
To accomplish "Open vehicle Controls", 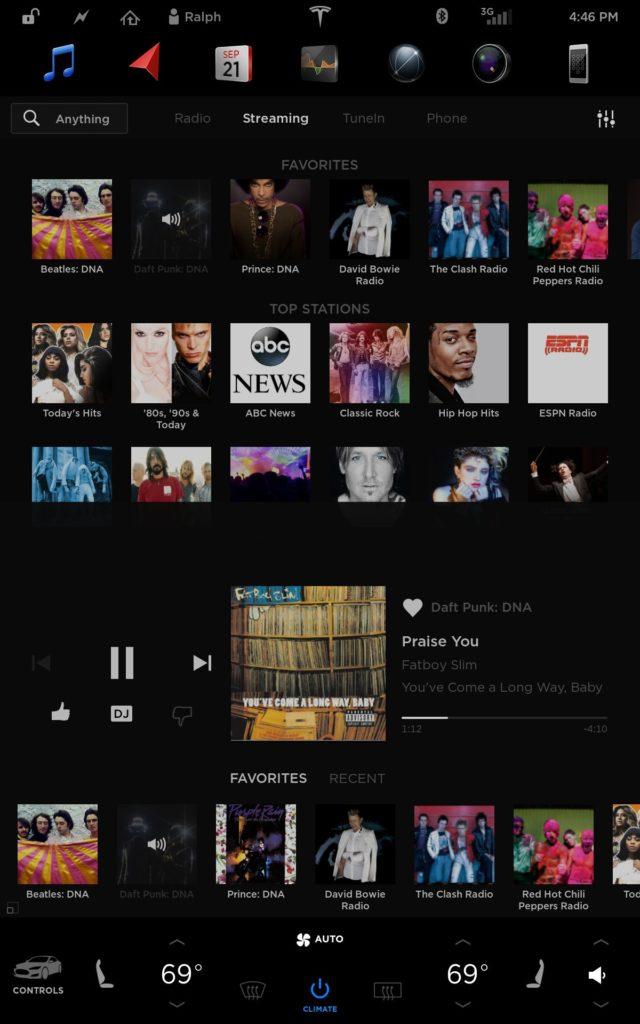I will (x=38, y=974).
